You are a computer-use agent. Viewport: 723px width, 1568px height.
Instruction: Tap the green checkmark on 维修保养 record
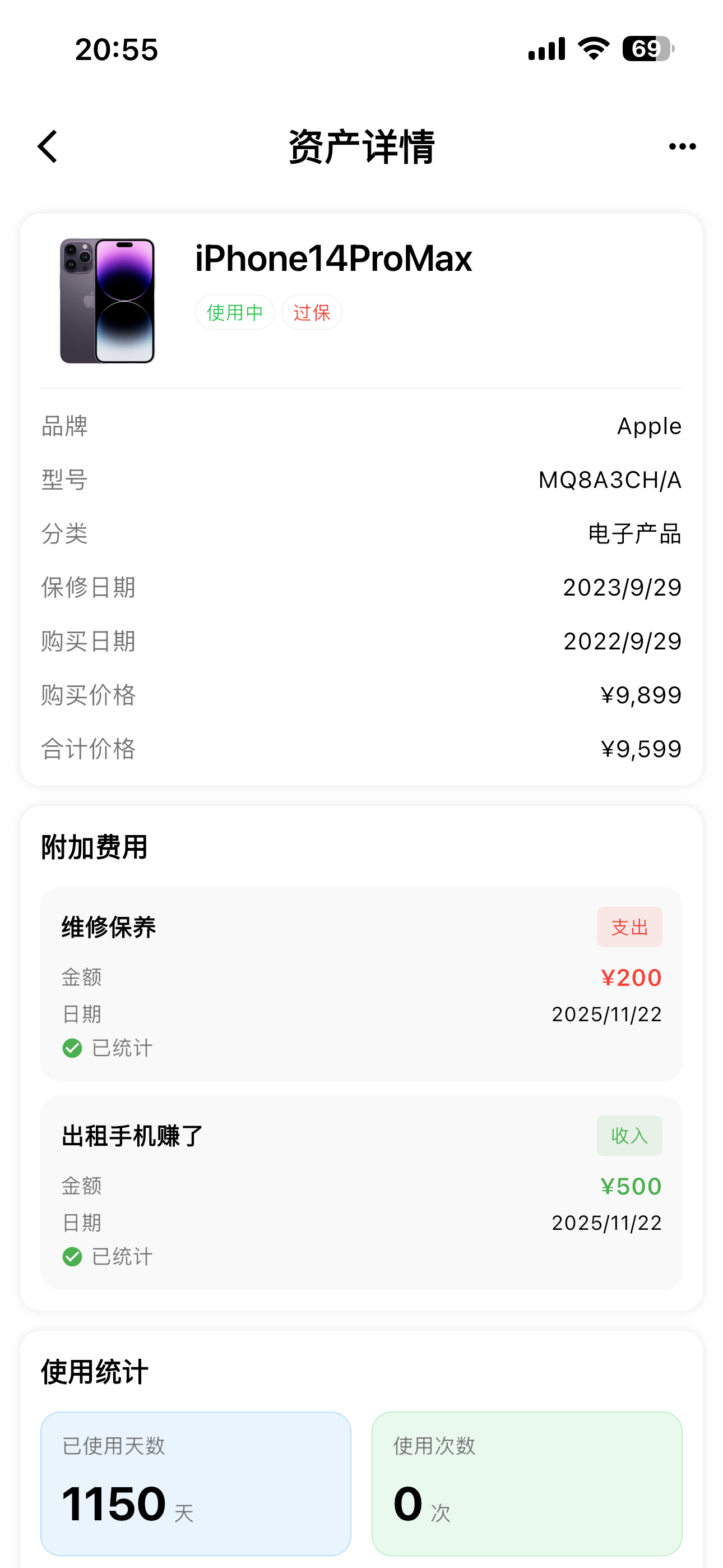(71, 1048)
